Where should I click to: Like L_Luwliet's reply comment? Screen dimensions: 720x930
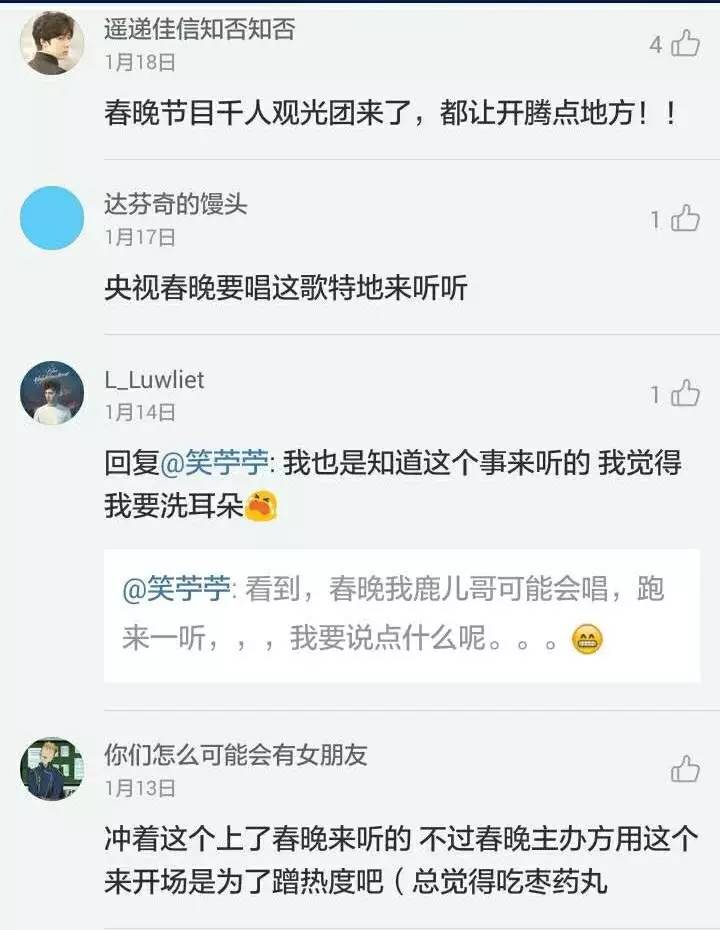pyautogui.click(x=685, y=393)
